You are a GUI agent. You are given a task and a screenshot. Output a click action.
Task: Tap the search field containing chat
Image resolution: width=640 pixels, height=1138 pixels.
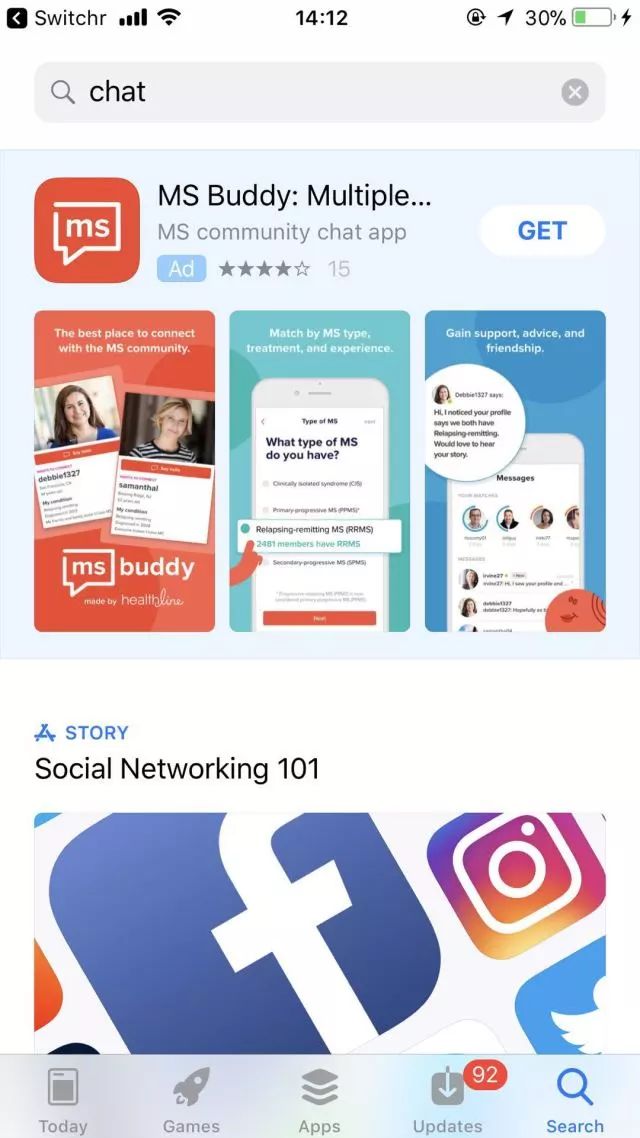pyautogui.click(x=300, y=92)
